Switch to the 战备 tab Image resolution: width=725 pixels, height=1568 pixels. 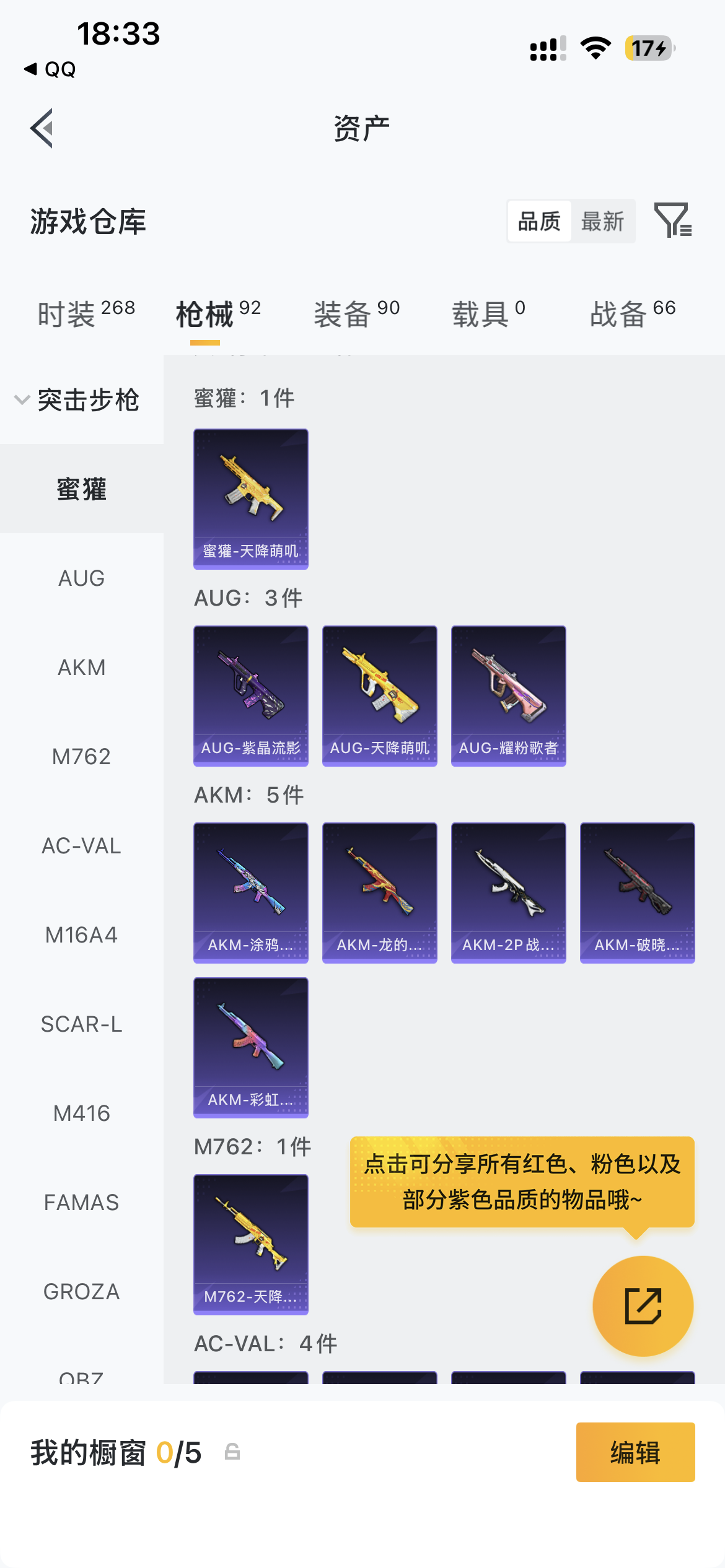pyautogui.click(x=633, y=313)
